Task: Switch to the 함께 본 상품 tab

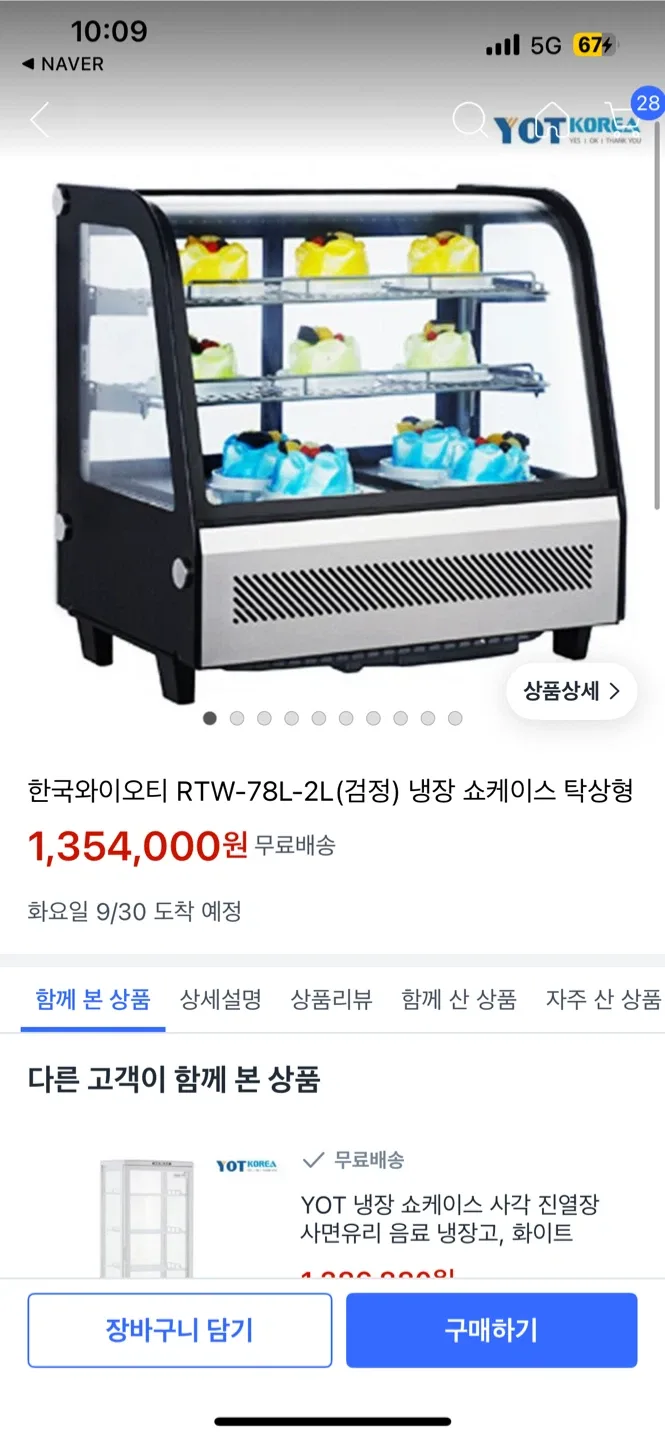Action: [x=93, y=999]
